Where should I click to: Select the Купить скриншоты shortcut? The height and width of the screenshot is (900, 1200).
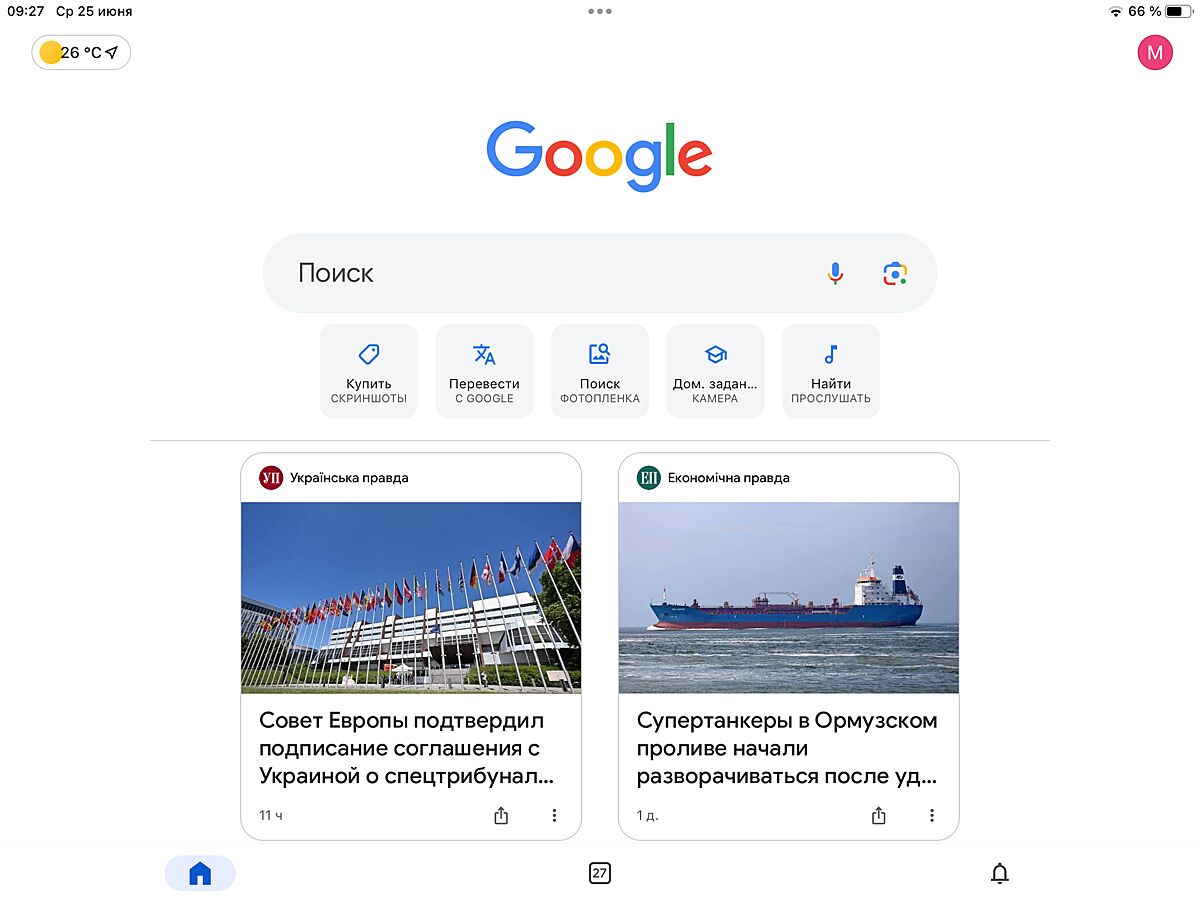369,371
